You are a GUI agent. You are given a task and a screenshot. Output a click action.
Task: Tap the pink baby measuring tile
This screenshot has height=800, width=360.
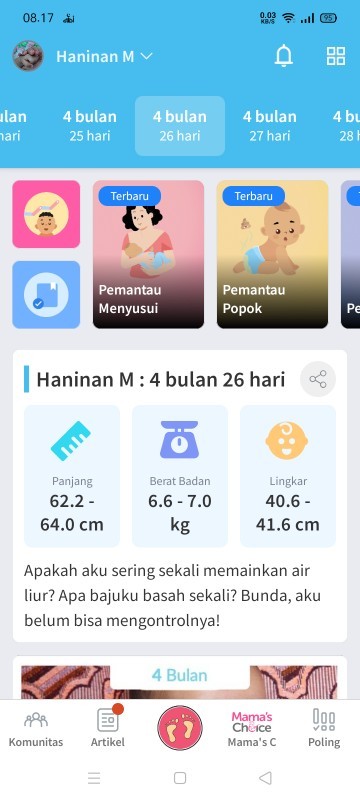pyautogui.click(x=46, y=214)
